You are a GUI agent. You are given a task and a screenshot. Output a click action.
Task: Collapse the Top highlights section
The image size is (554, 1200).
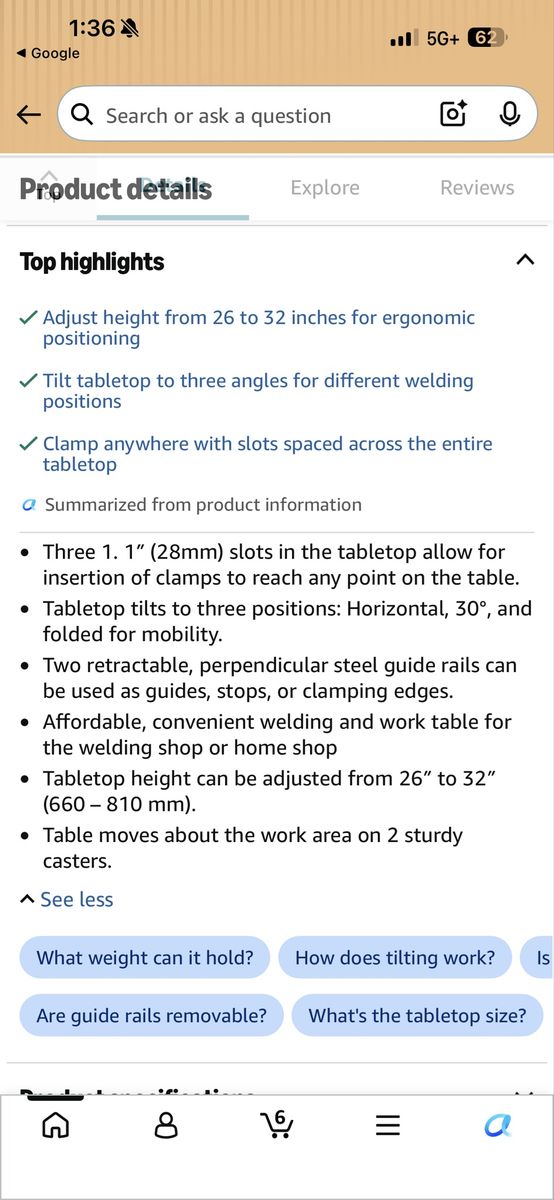pos(524,261)
